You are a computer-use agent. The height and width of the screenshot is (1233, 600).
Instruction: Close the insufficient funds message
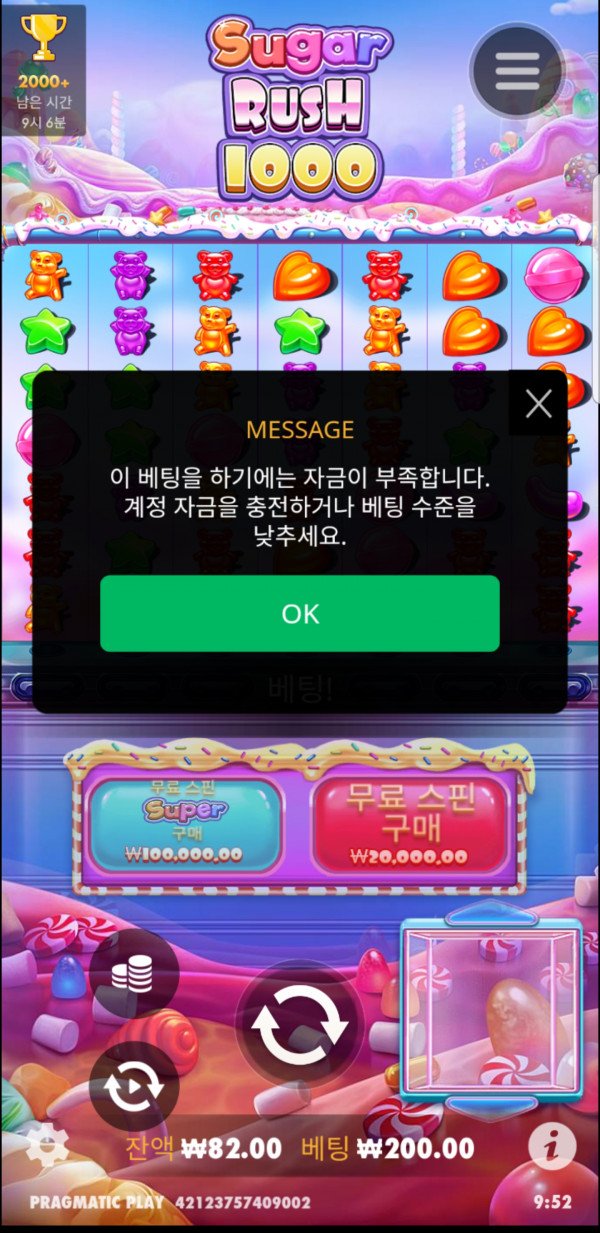[x=538, y=404]
